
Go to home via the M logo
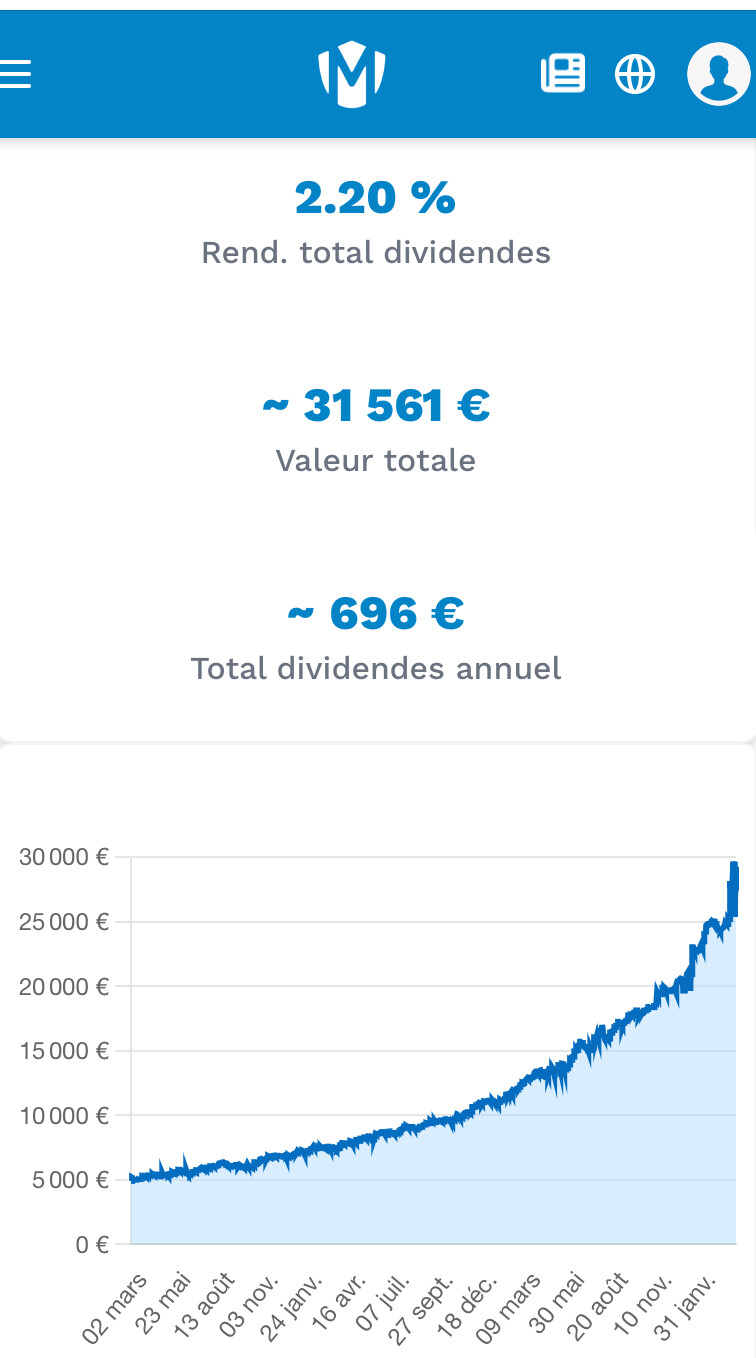coord(352,74)
